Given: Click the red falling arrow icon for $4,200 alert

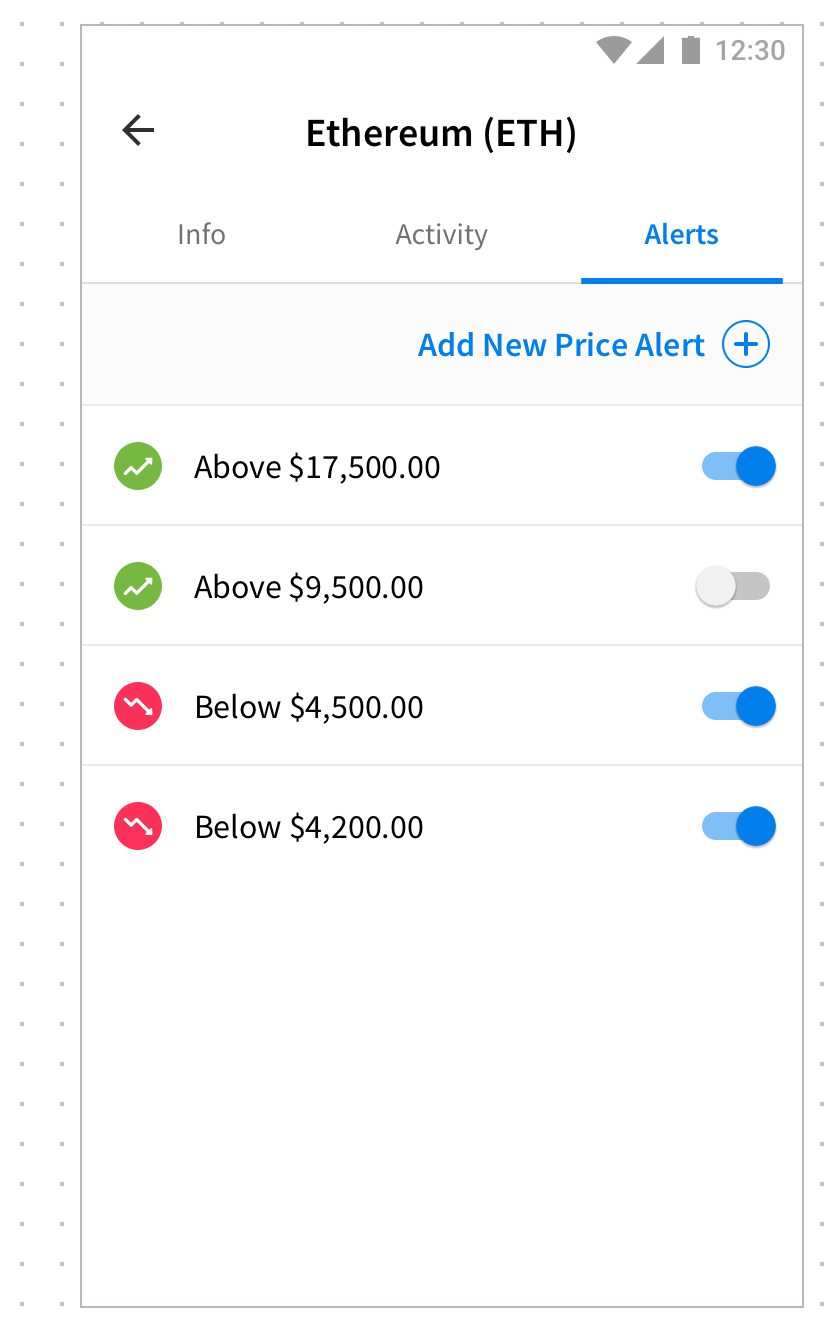Looking at the screenshot, I should [x=137, y=826].
